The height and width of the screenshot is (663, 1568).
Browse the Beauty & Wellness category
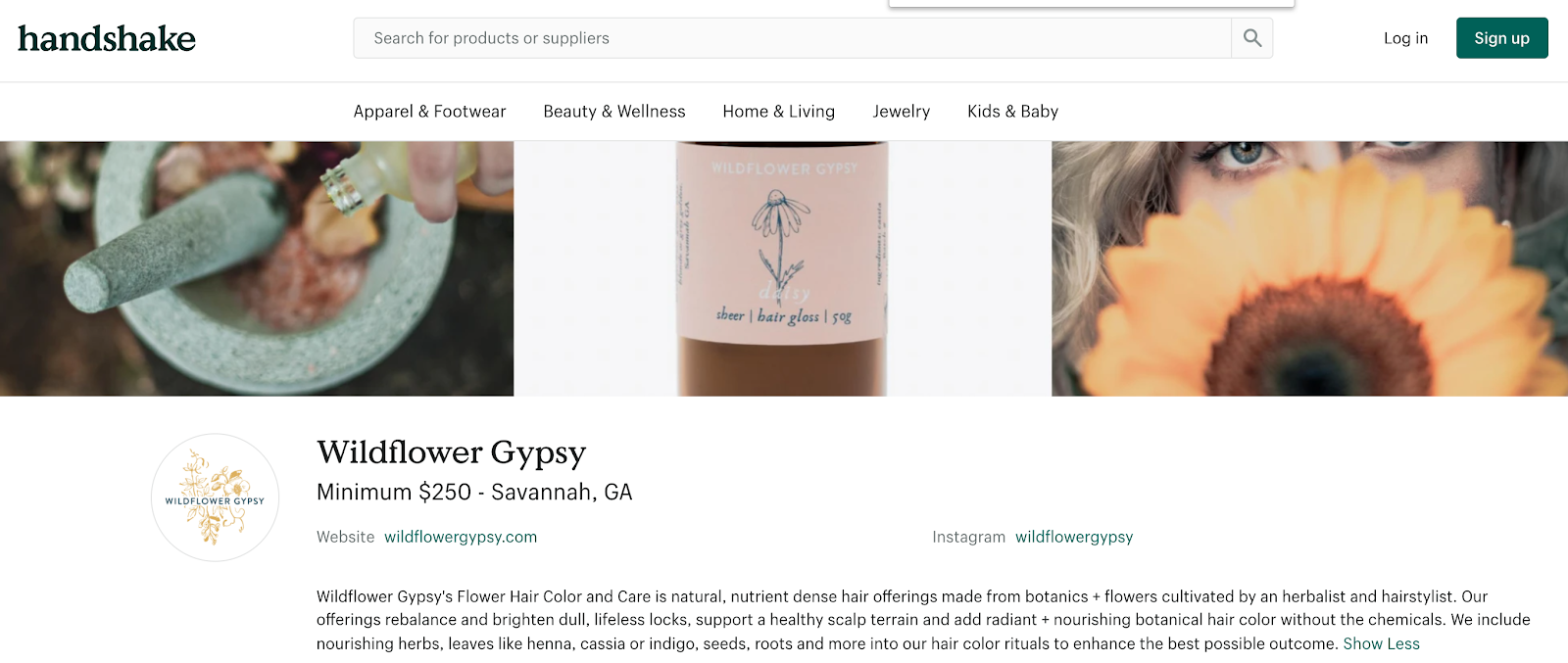click(614, 112)
